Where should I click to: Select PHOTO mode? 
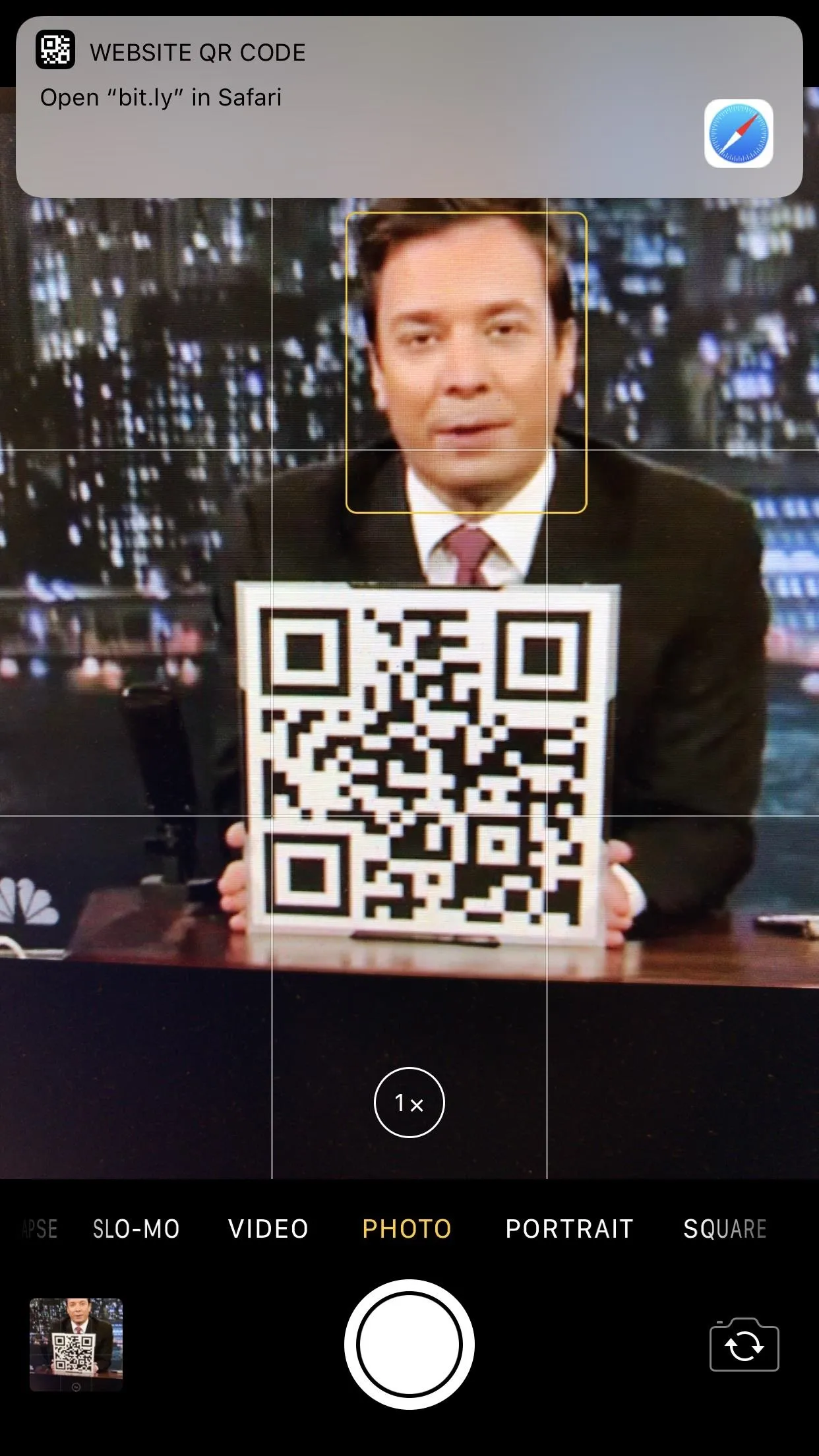point(407,1229)
